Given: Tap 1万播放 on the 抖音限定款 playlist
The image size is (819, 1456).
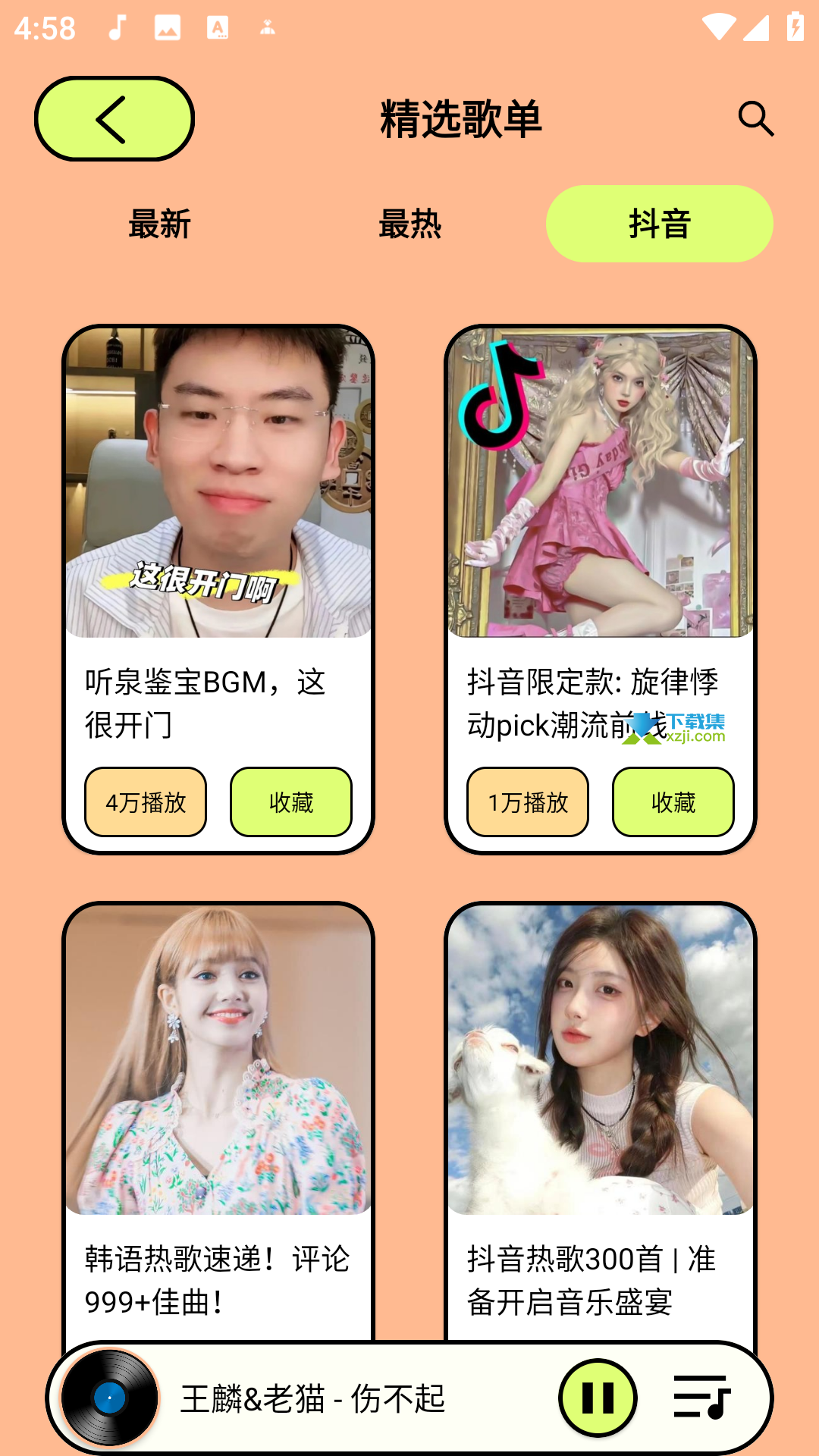Looking at the screenshot, I should [x=528, y=802].
